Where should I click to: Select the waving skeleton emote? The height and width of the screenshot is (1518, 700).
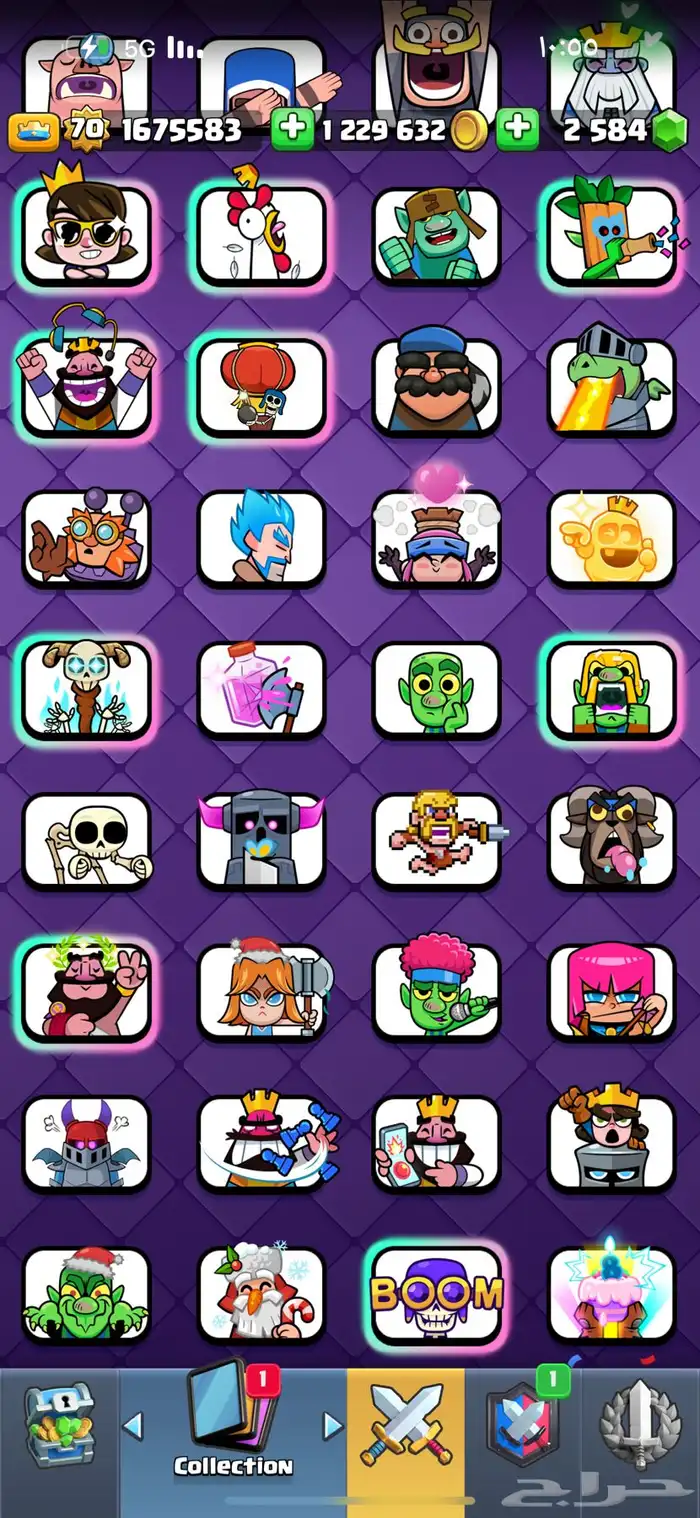coord(86,841)
